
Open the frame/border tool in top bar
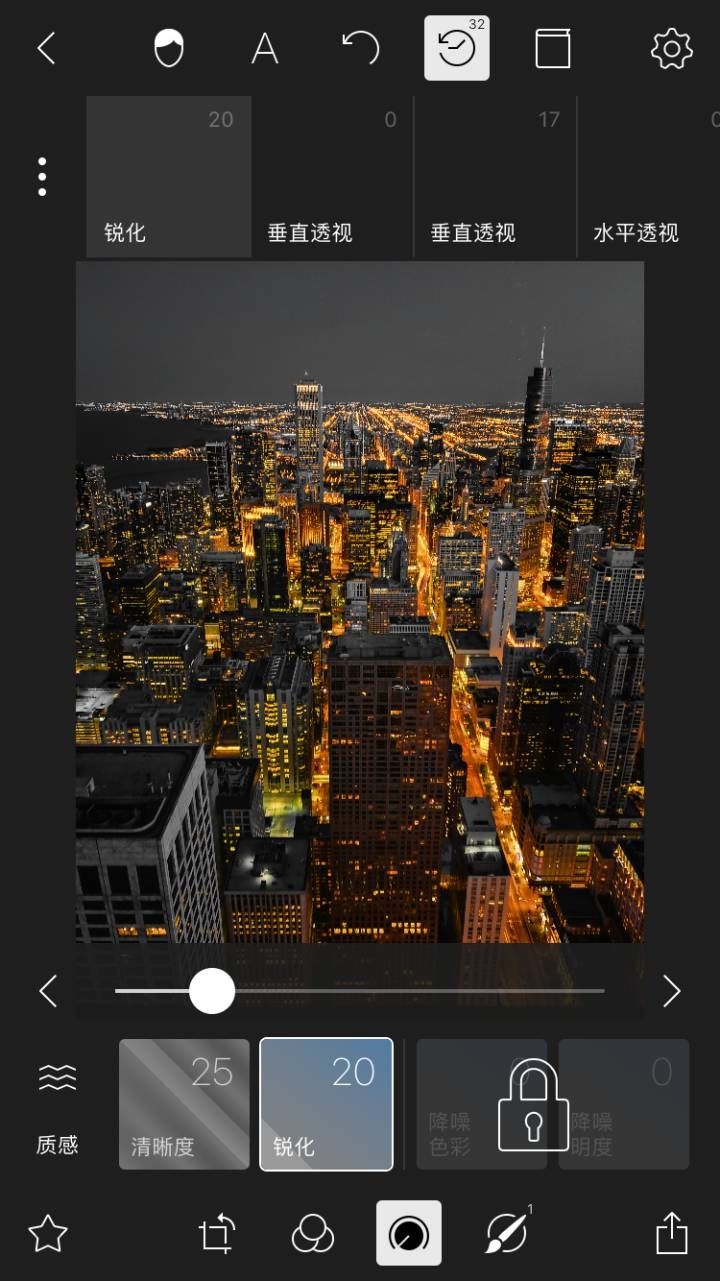click(552, 48)
